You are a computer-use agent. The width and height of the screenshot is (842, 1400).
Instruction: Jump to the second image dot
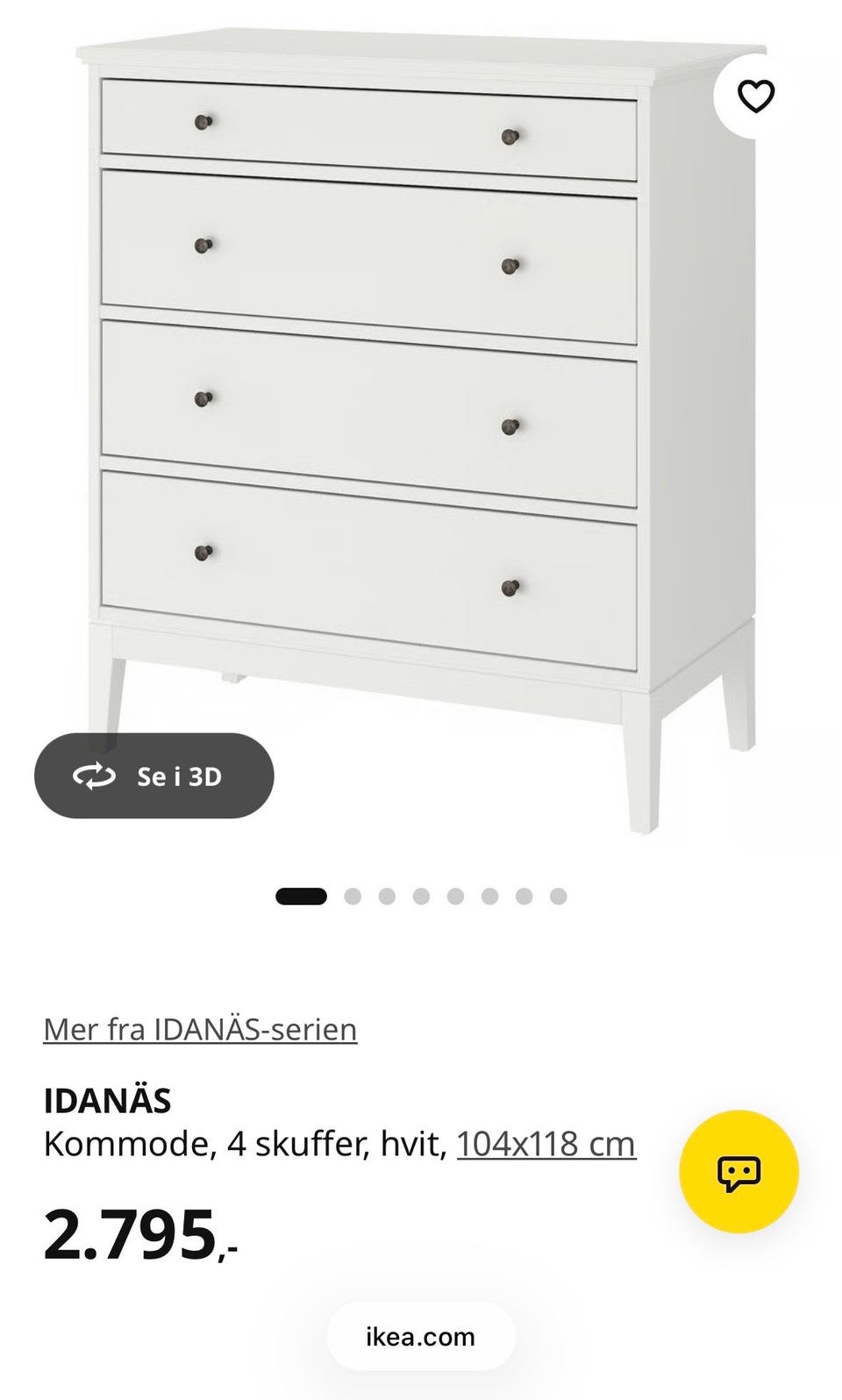click(x=353, y=896)
